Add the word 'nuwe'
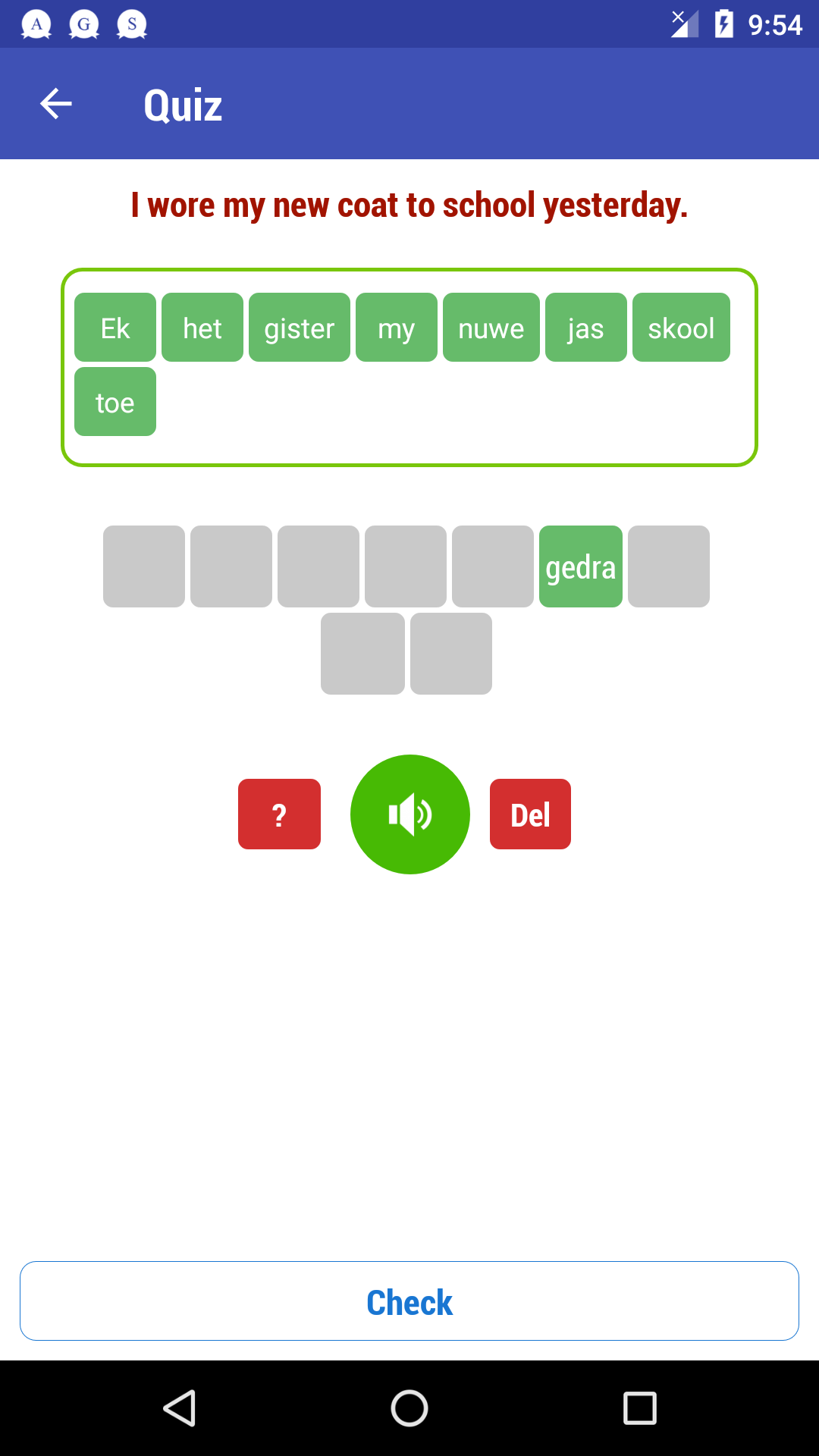819x1456 pixels. (x=491, y=328)
